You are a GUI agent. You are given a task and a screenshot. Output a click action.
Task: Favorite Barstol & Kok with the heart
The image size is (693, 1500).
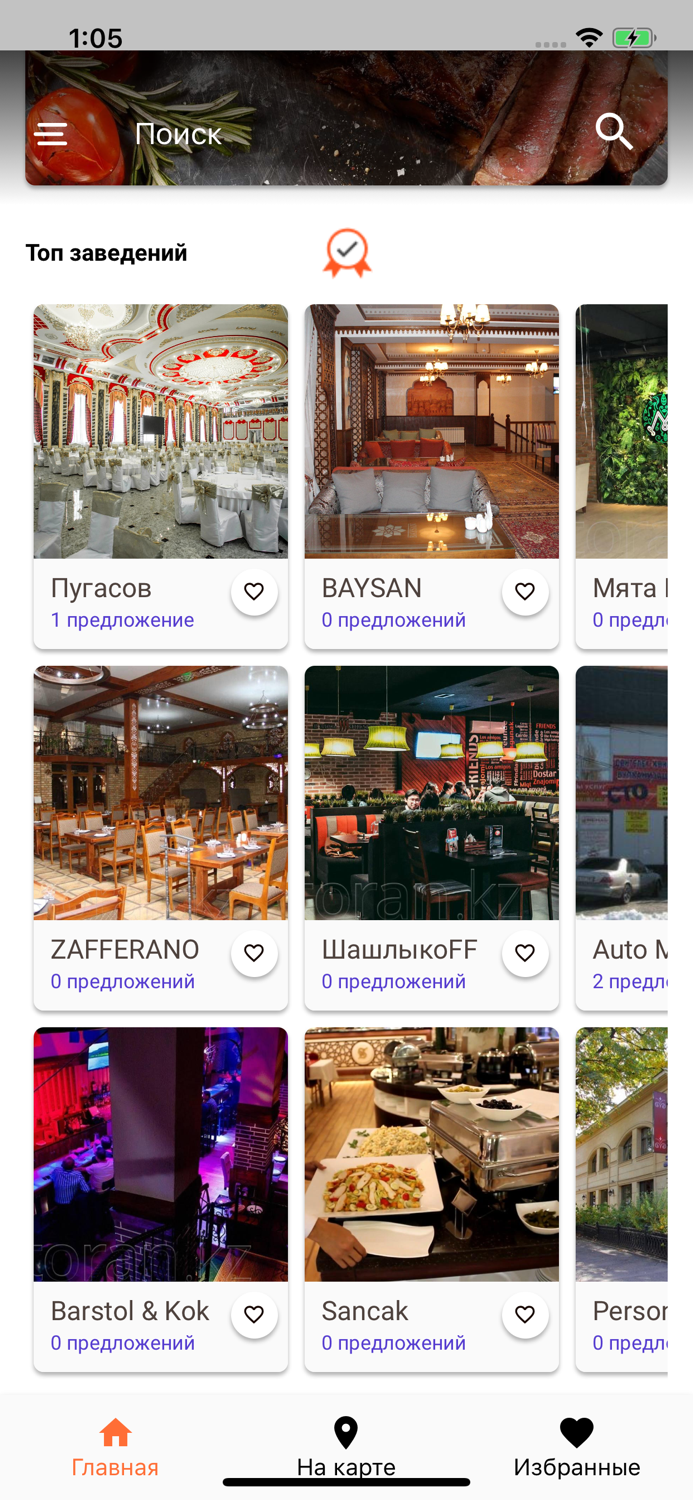pyautogui.click(x=254, y=1315)
